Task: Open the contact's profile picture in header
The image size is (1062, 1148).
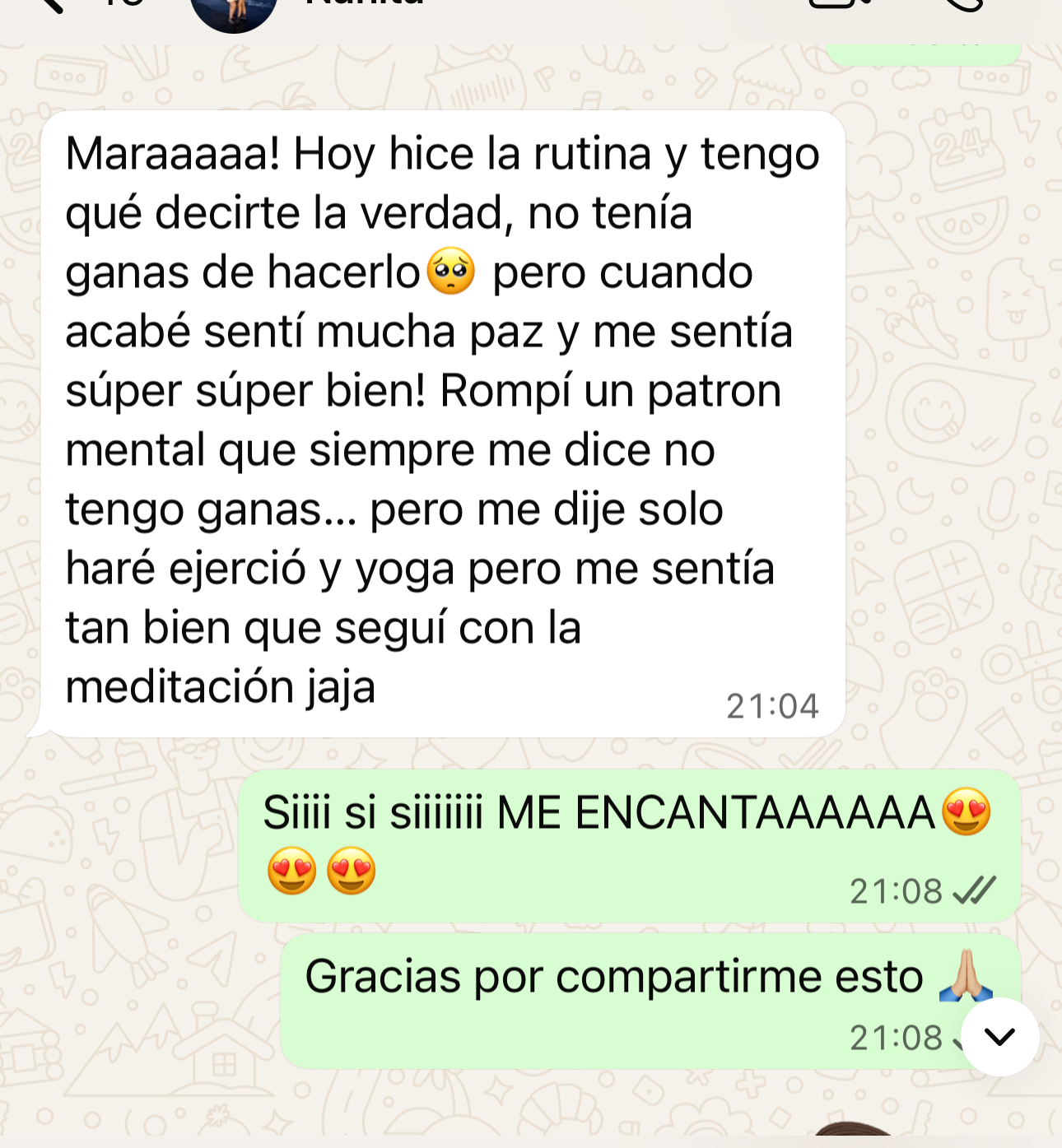Action: tap(234, 10)
